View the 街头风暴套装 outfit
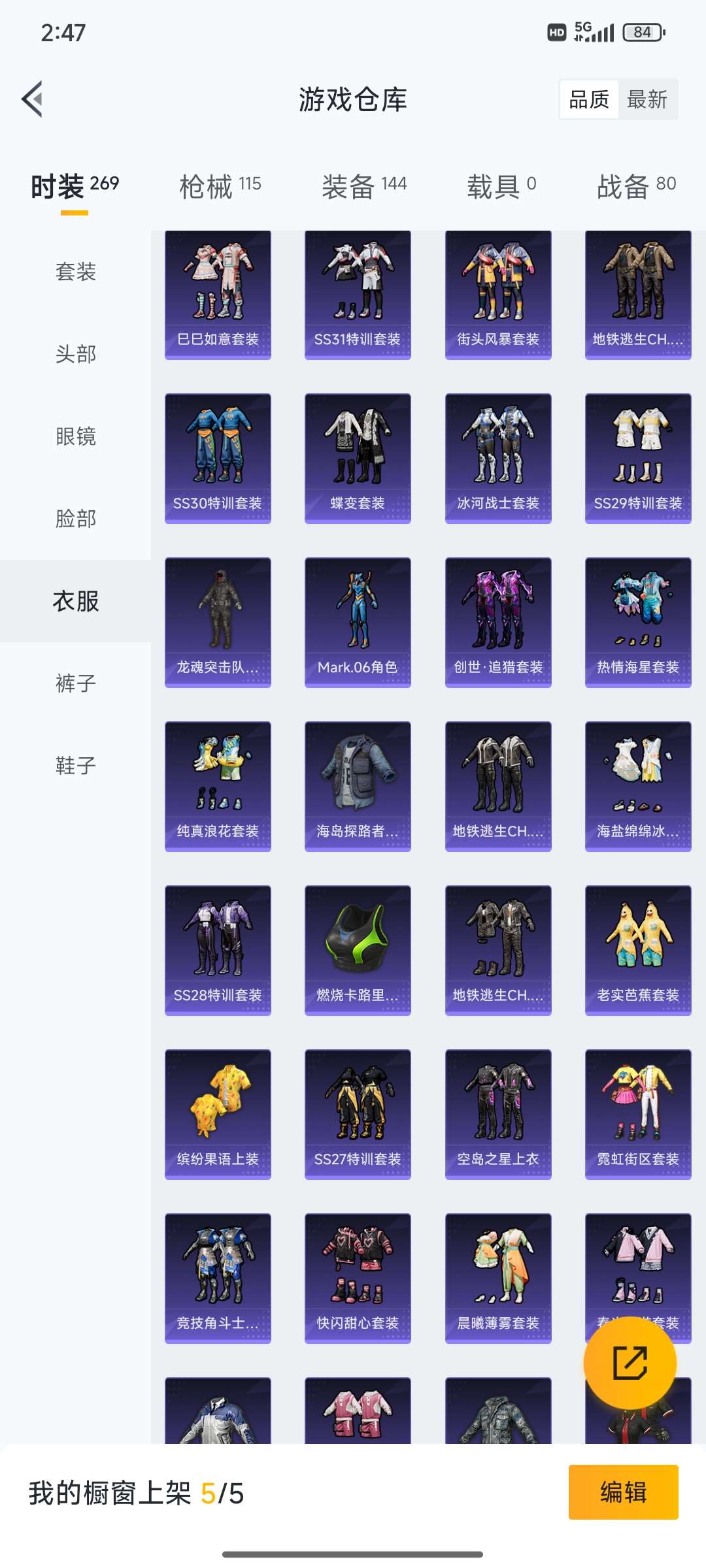Screen dimensions: 706x1568 tap(498, 295)
